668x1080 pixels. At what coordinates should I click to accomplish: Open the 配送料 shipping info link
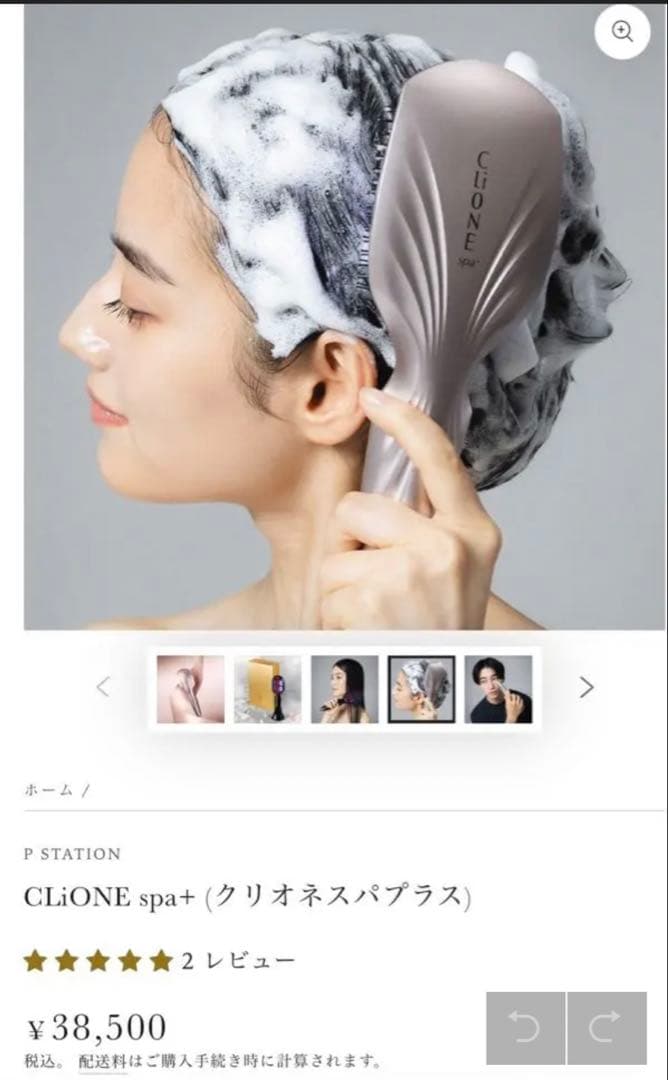coord(104,1060)
